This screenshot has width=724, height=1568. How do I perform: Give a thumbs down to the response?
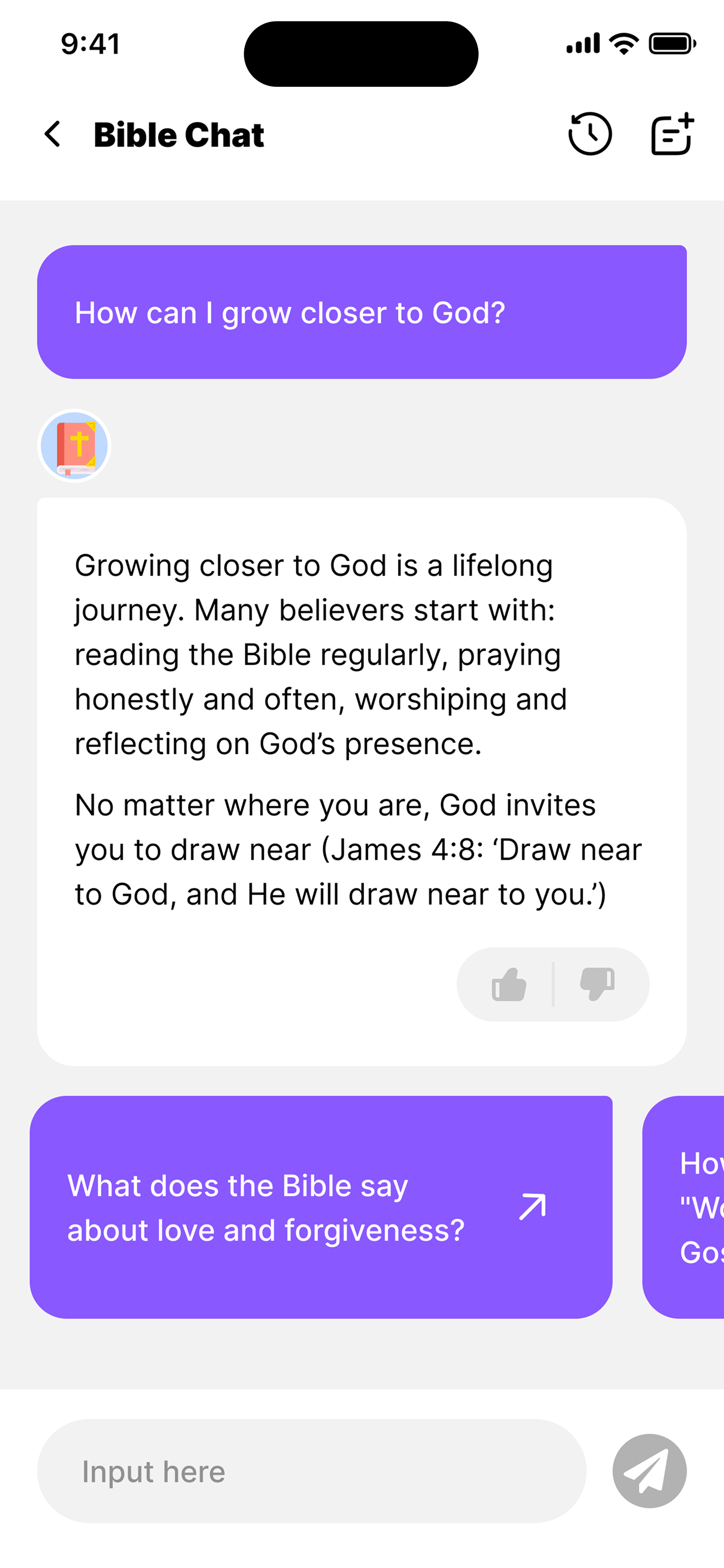click(596, 984)
